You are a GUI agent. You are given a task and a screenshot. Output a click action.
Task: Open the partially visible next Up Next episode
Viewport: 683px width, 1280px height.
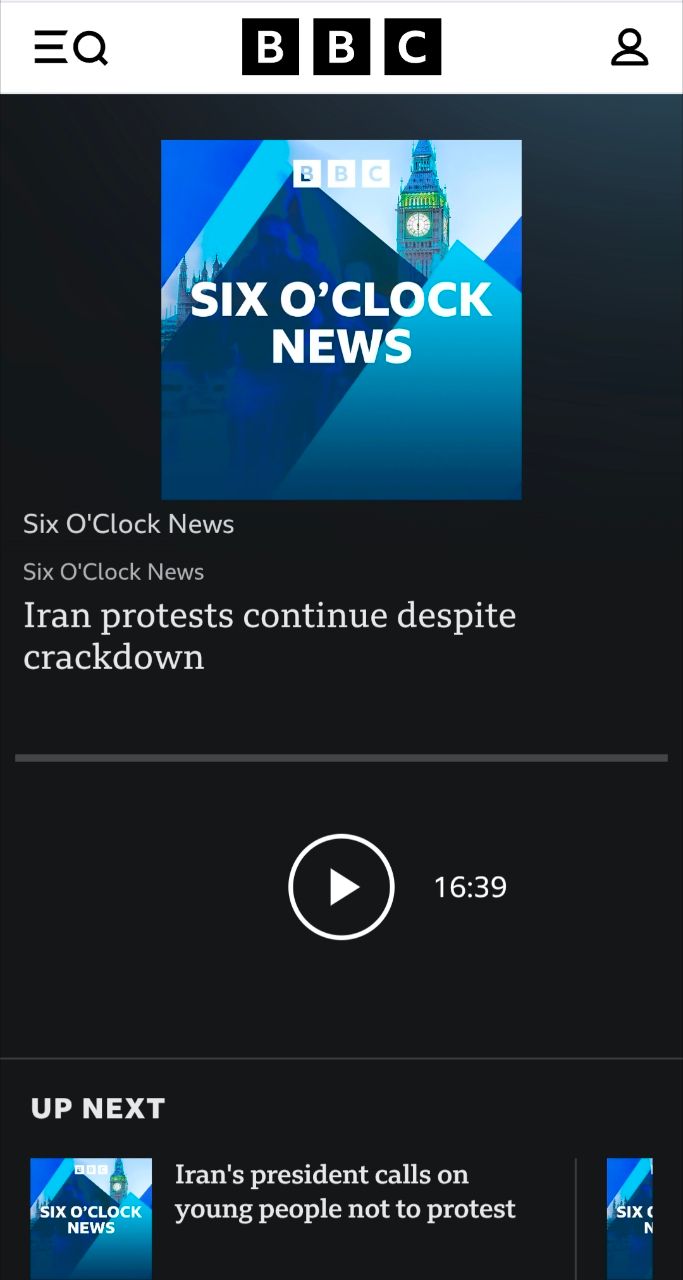(x=630, y=1215)
